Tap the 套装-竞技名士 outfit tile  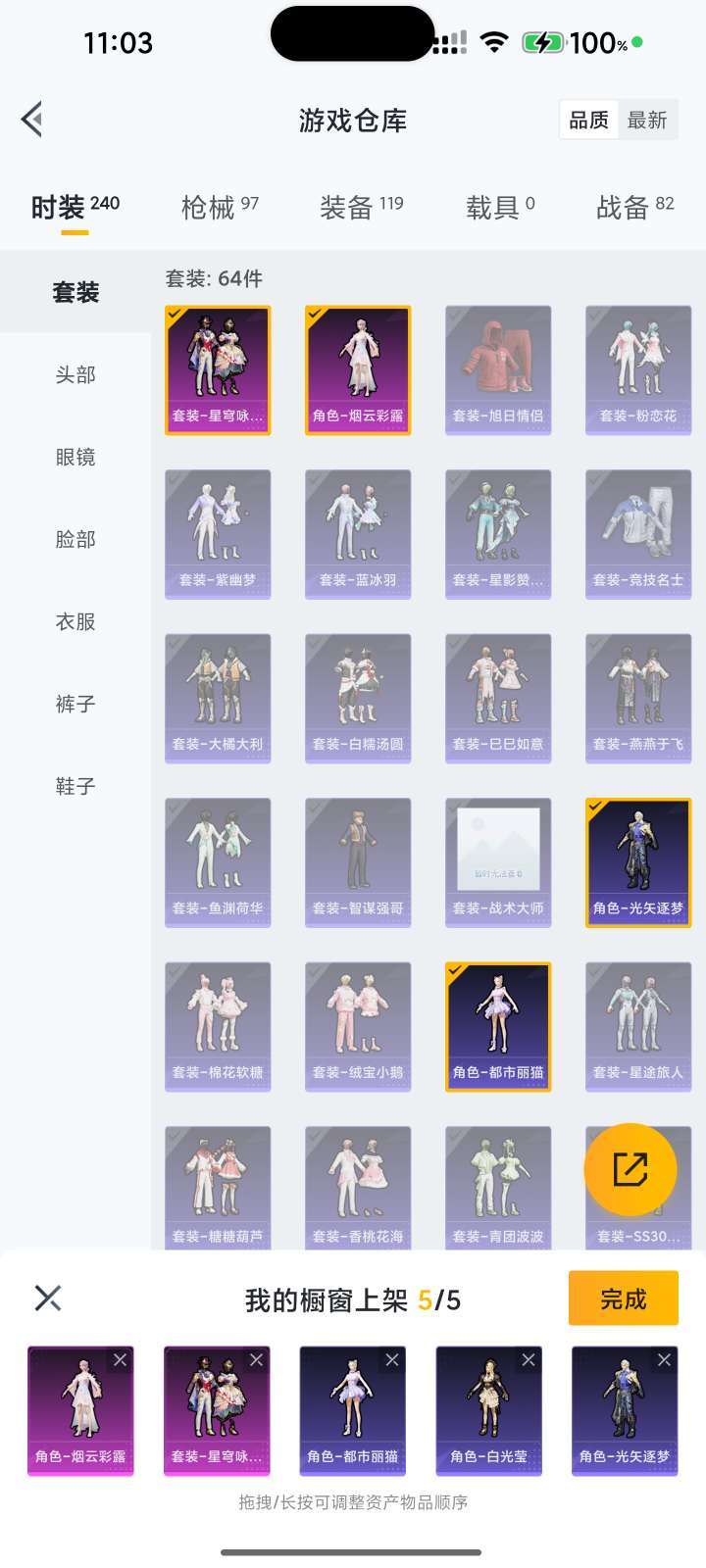(x=638, y=534)
